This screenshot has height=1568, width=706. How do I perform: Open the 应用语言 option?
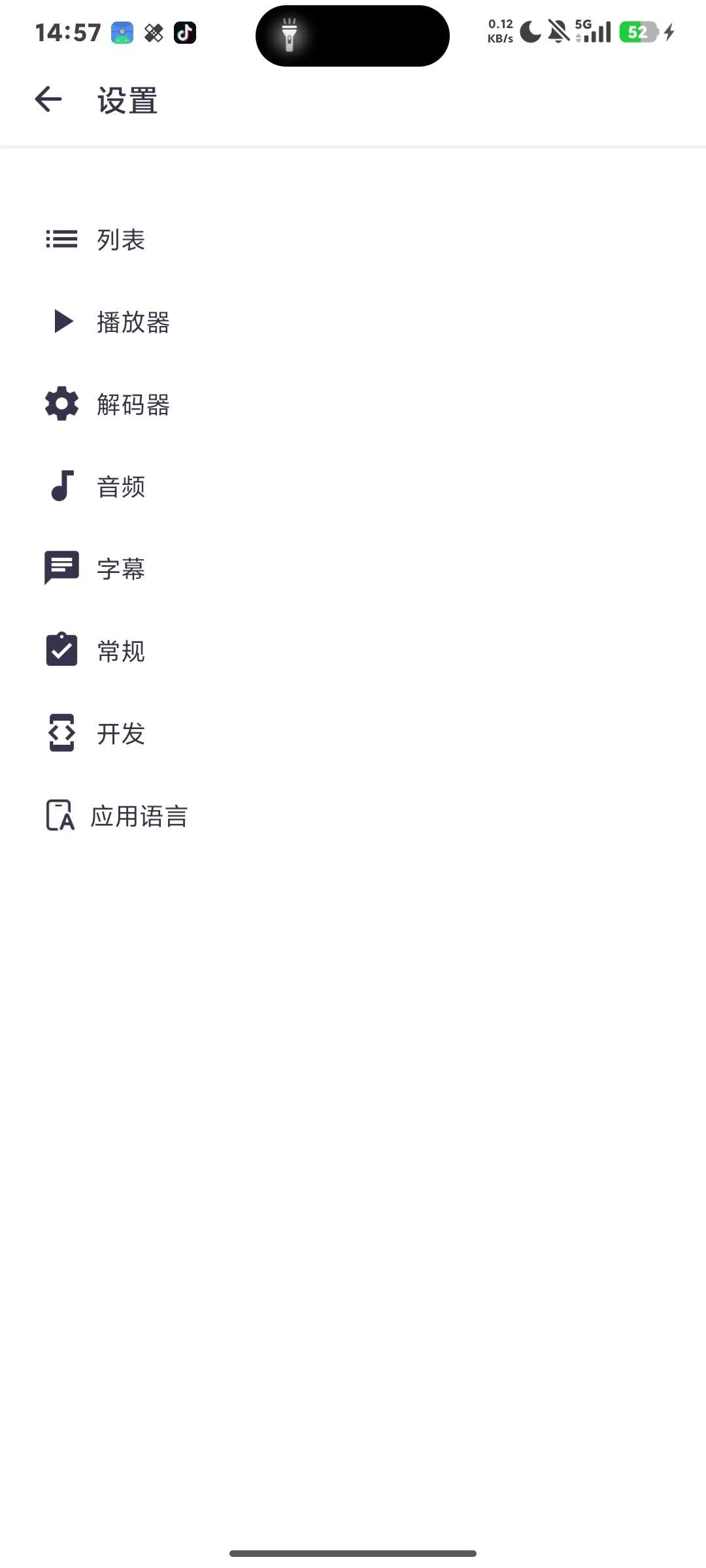click(x=353, y=815)
